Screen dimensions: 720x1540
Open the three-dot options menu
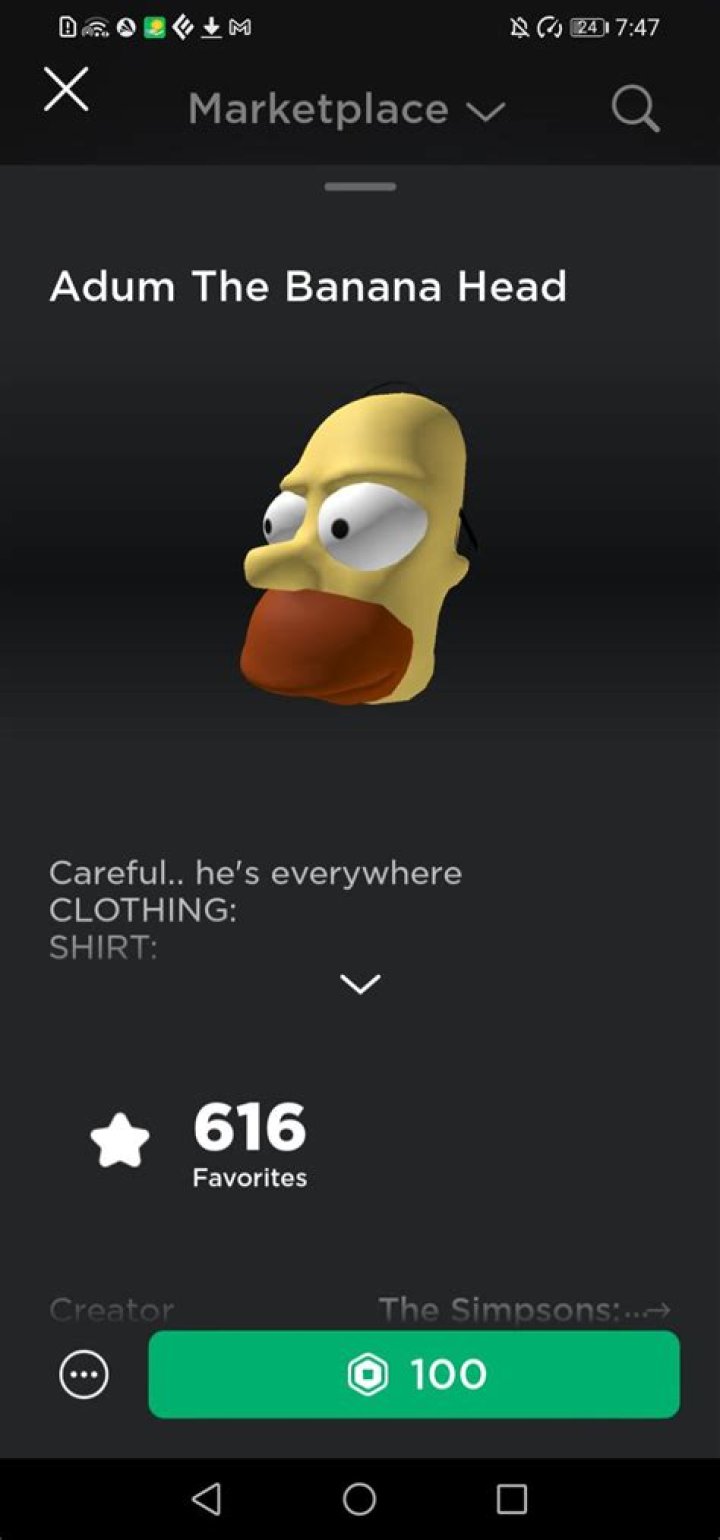coord(83,1375)
